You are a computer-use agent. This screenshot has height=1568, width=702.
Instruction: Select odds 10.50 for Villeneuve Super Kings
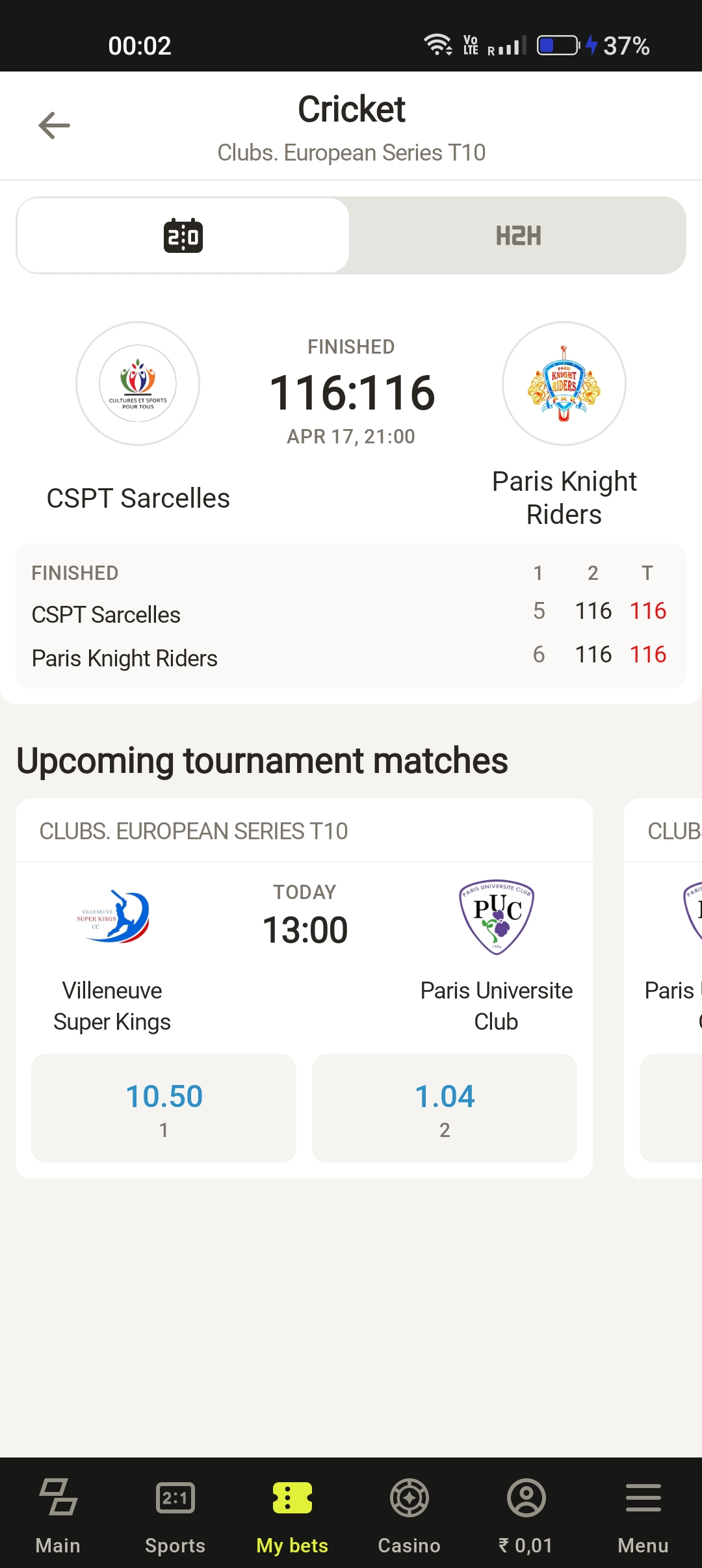click(164, 1108)
